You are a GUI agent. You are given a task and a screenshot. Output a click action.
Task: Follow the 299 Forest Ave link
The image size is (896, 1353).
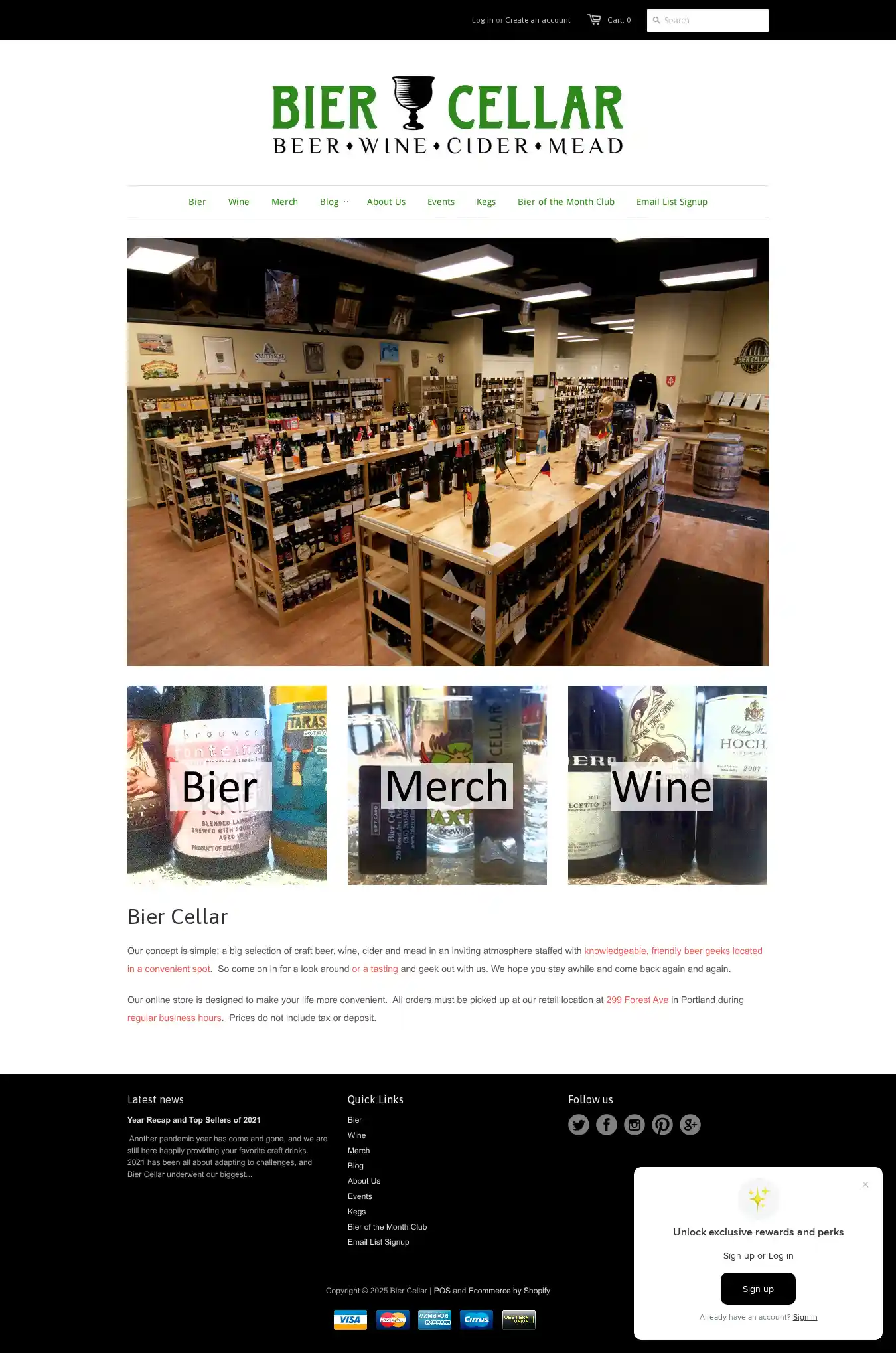(636, 1000)
